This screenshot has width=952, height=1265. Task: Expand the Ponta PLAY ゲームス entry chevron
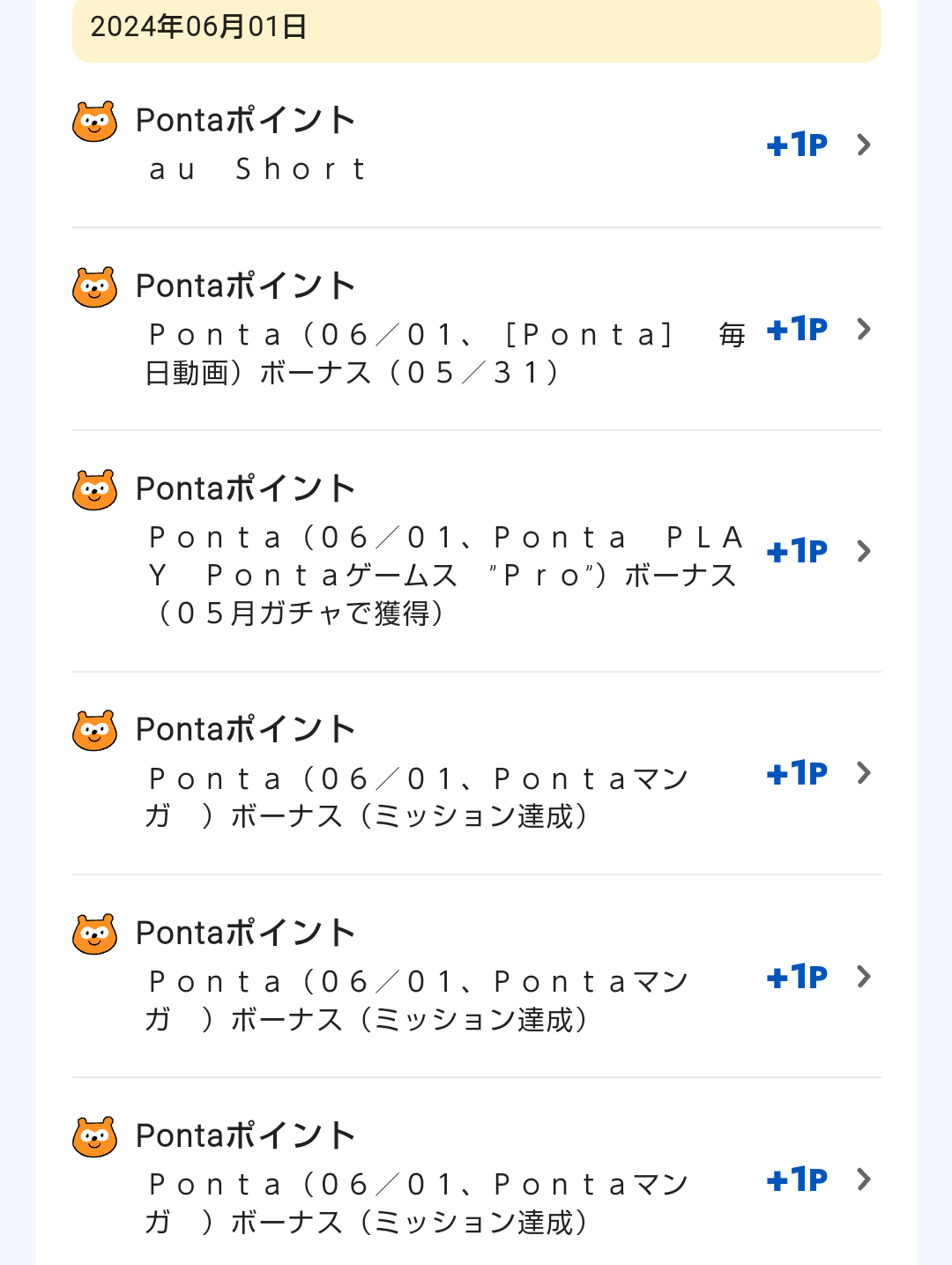pos(862,552)
